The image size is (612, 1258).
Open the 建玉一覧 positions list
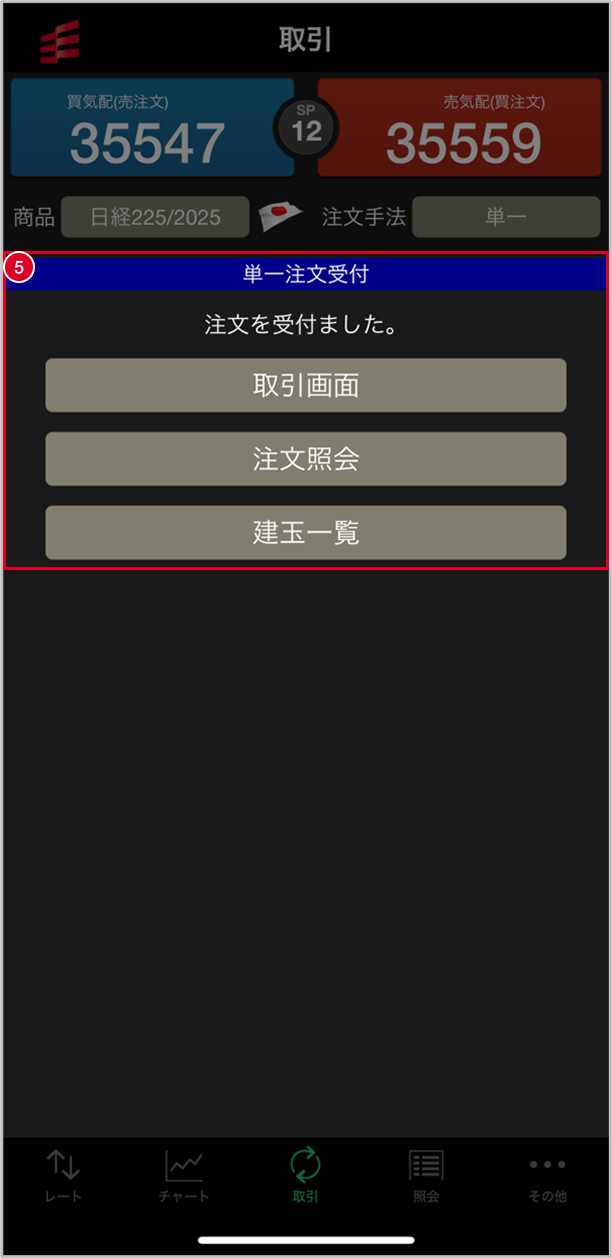pyautogui.click(x=306, y=533)
